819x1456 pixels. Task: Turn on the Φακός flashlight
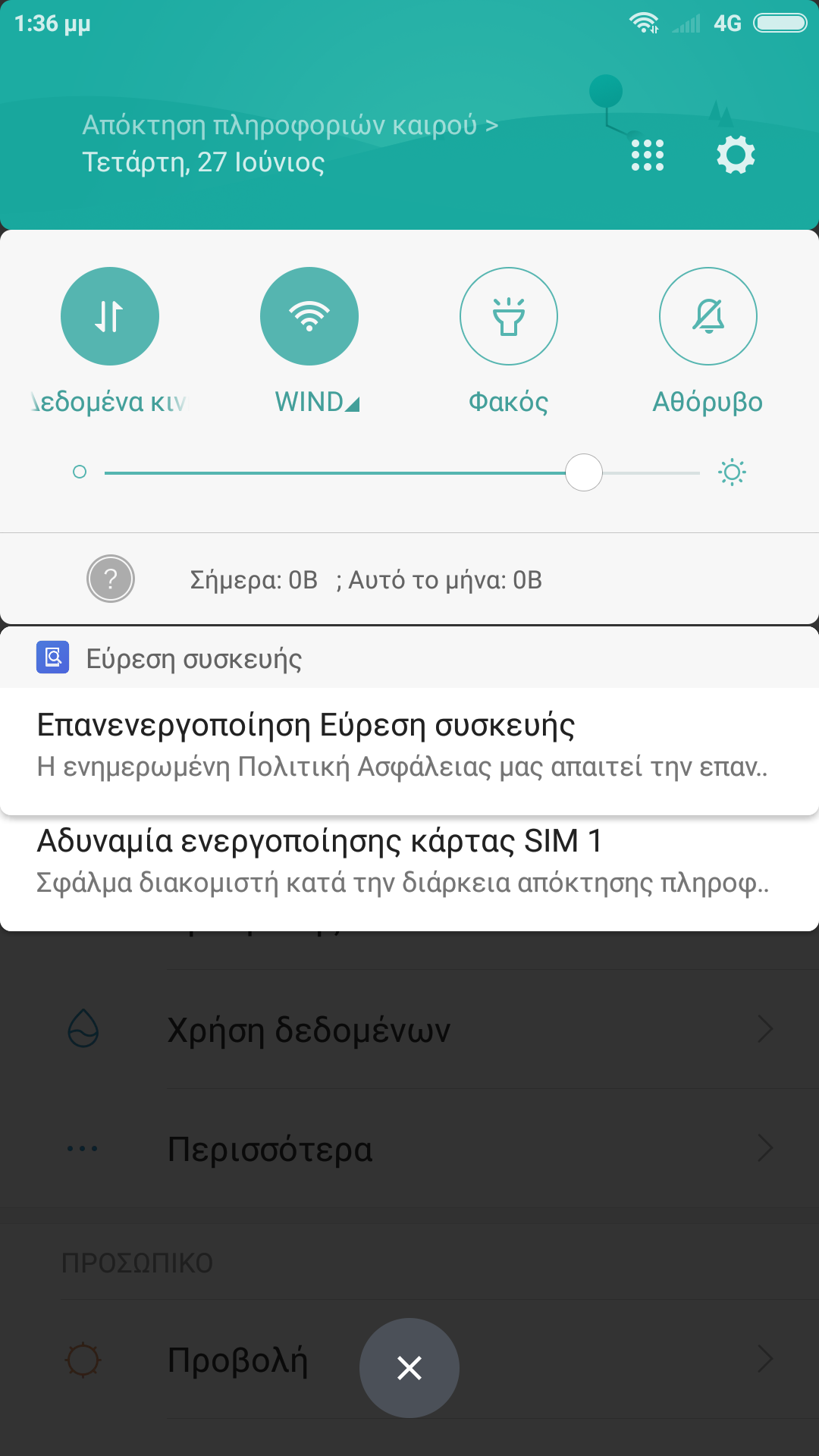point(509,316)
